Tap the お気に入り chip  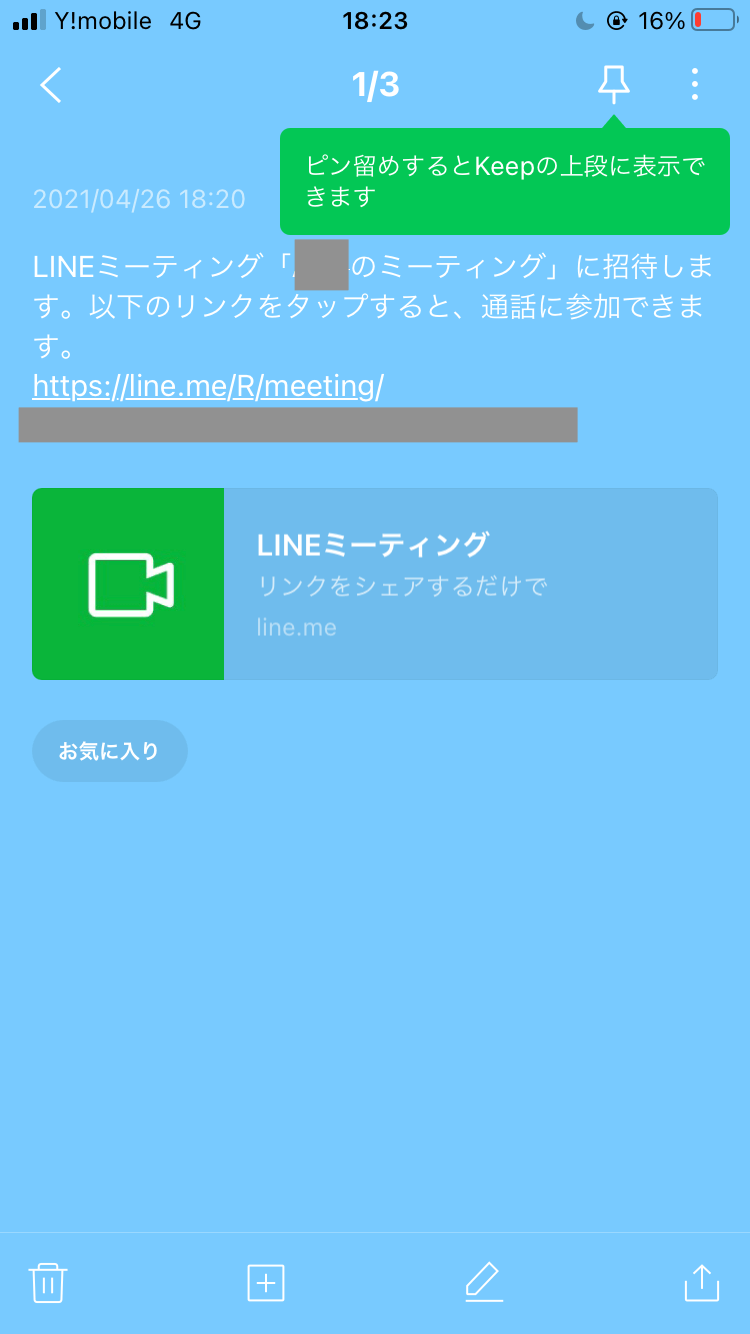(x=110, y=751)
